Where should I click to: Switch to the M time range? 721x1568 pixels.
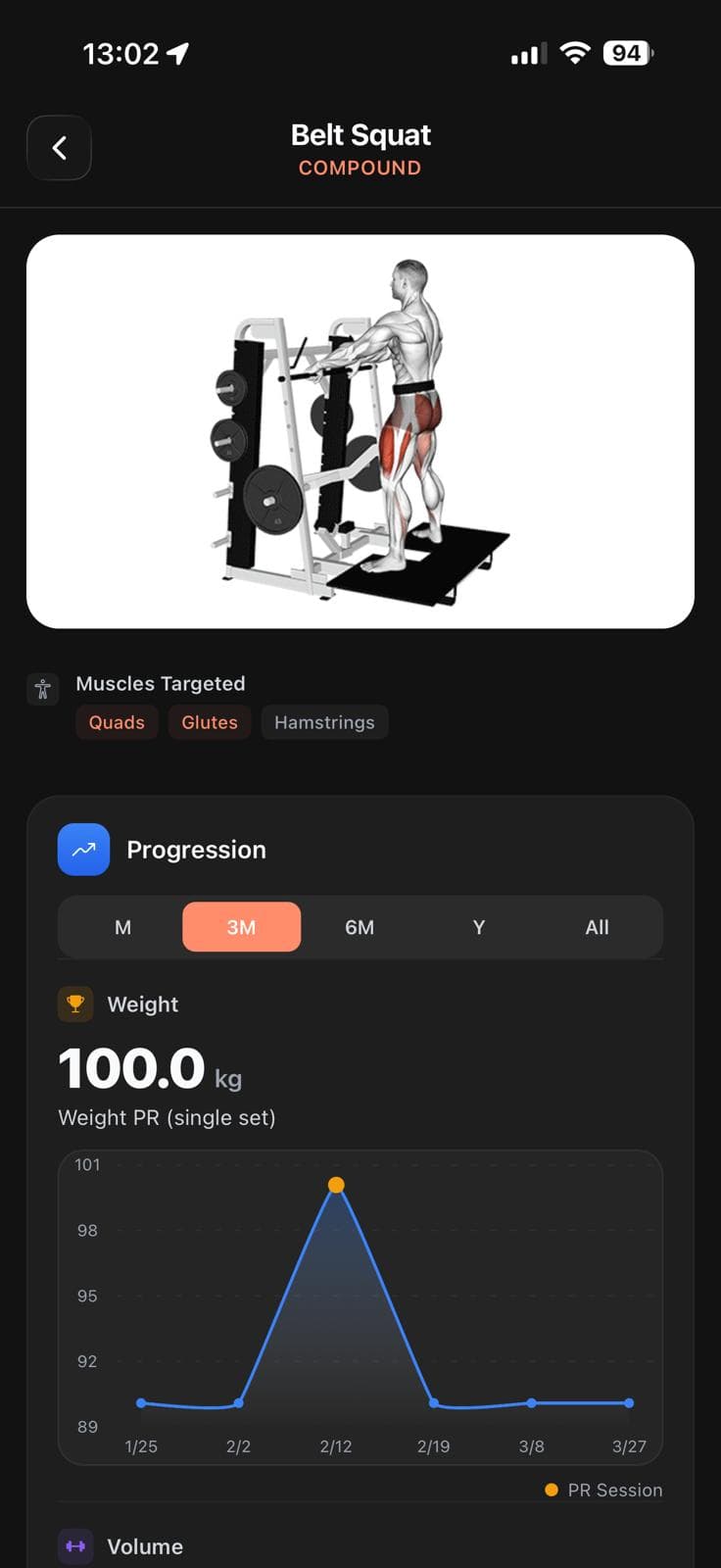click(x=122, y=926)
